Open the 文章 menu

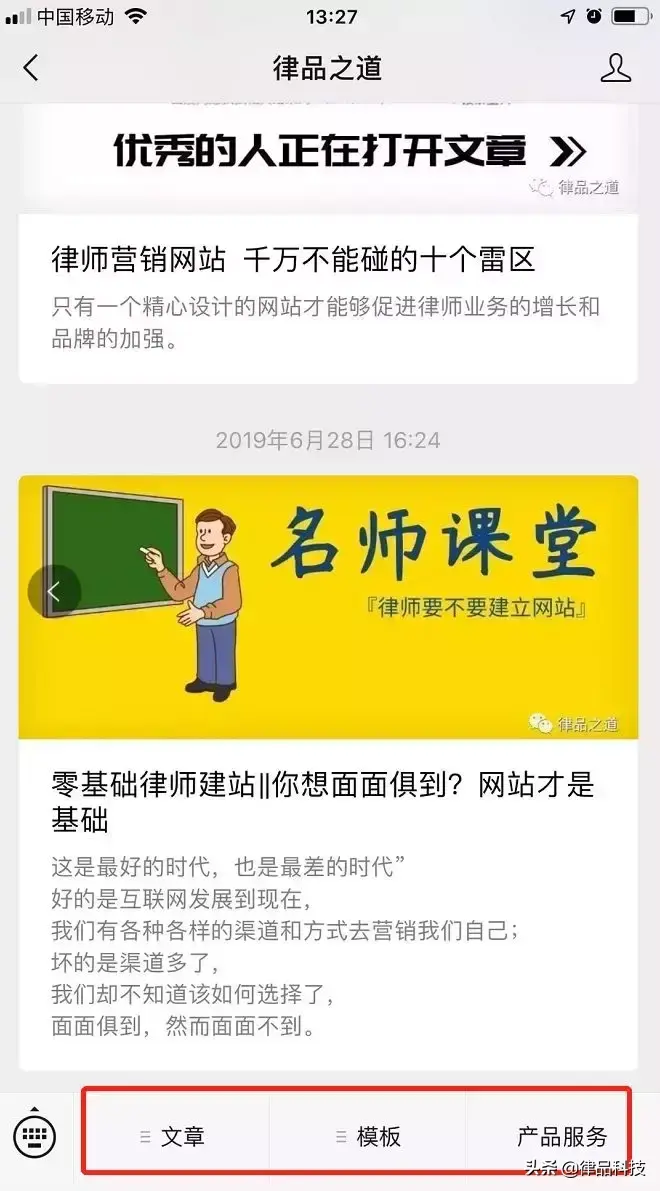coord(173,1137)
